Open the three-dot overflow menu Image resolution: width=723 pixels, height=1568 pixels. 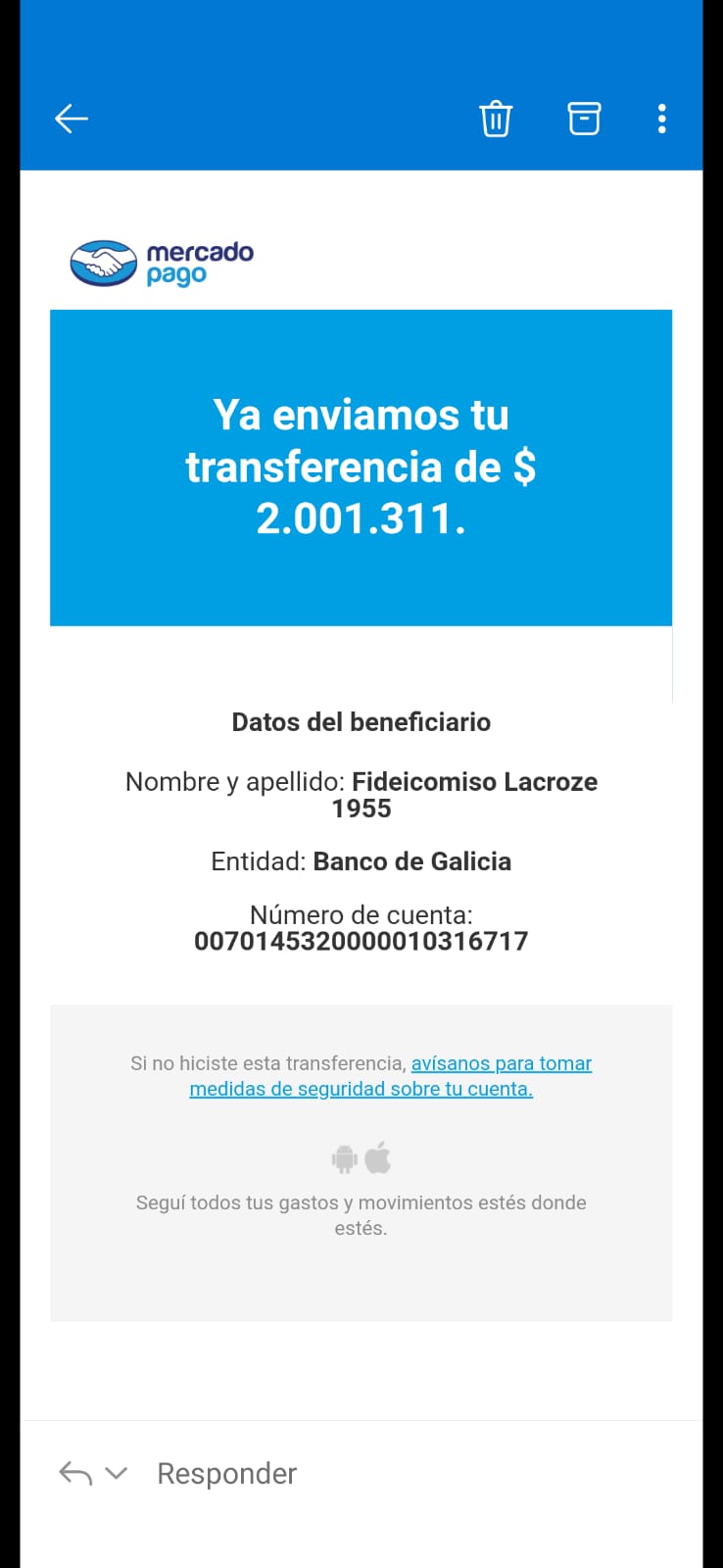[x=662, y=119]
